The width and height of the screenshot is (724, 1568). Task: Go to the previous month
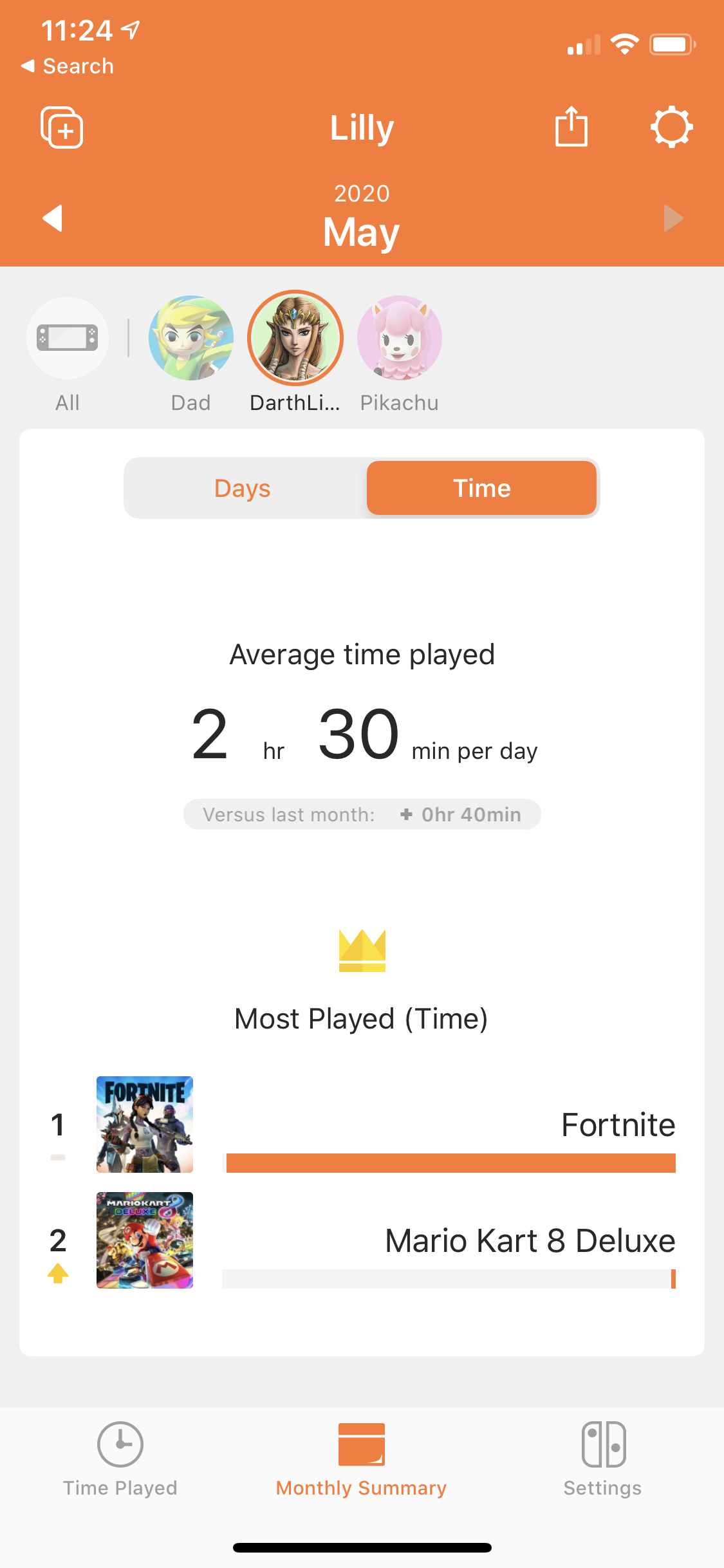[53, 218]
